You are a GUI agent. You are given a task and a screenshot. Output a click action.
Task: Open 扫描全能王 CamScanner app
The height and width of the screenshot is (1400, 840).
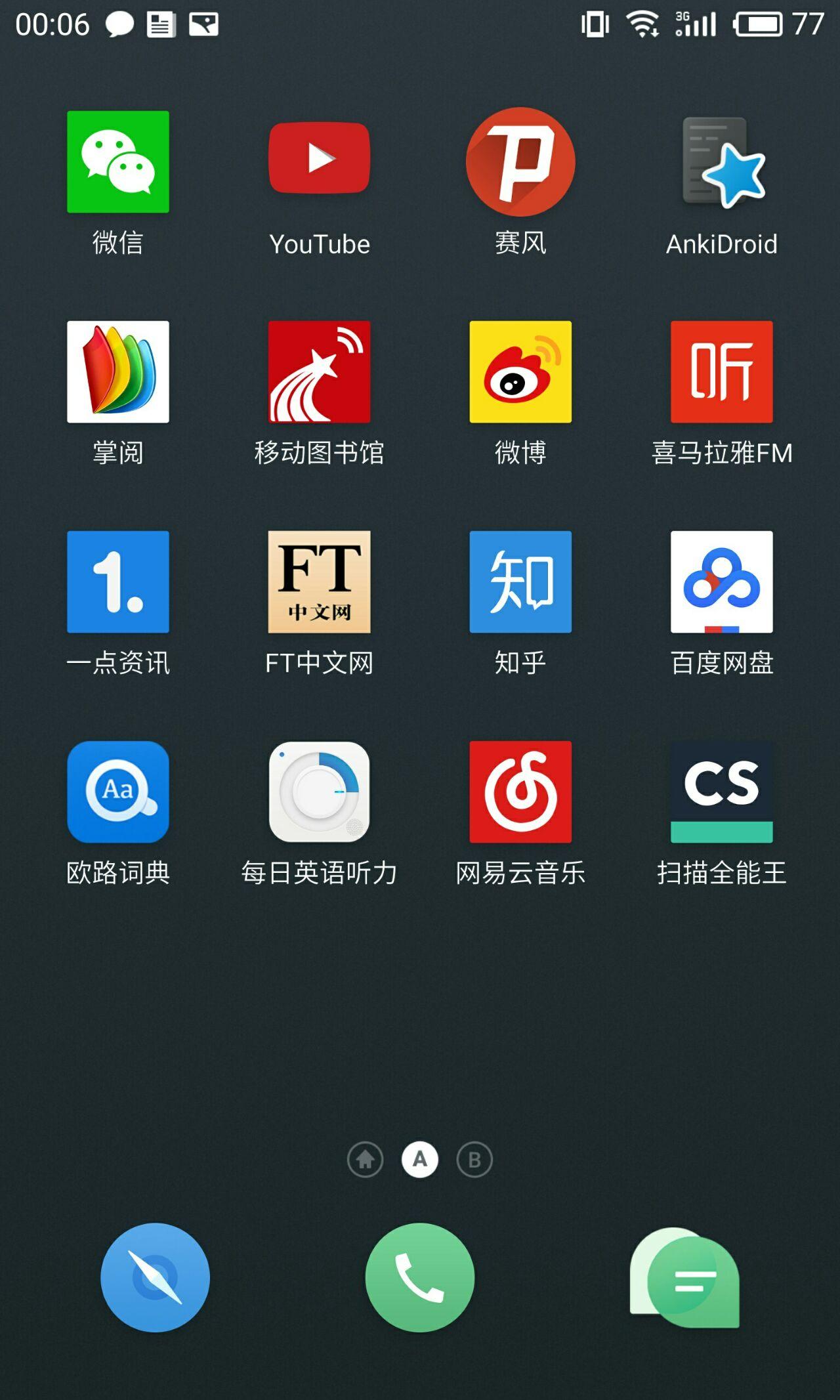pyautogui.click(x=722, y=792)
